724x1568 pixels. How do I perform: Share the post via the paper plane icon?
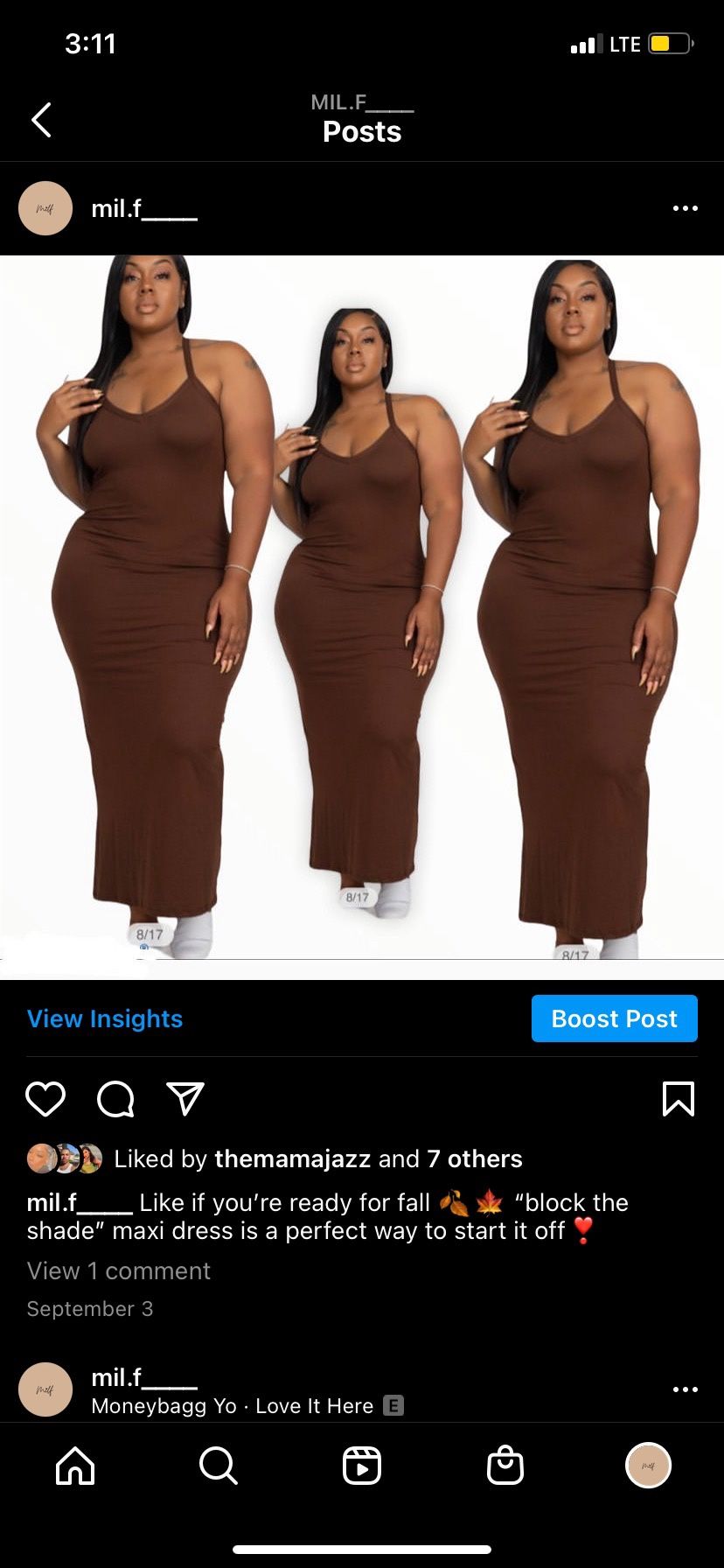coord(185,1099)
